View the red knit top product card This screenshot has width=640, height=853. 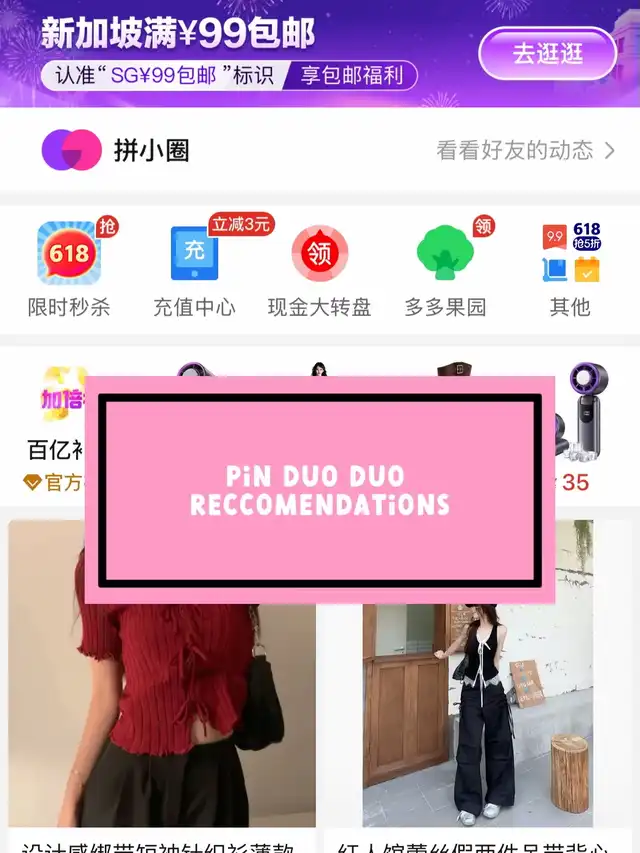pos(162,687)
